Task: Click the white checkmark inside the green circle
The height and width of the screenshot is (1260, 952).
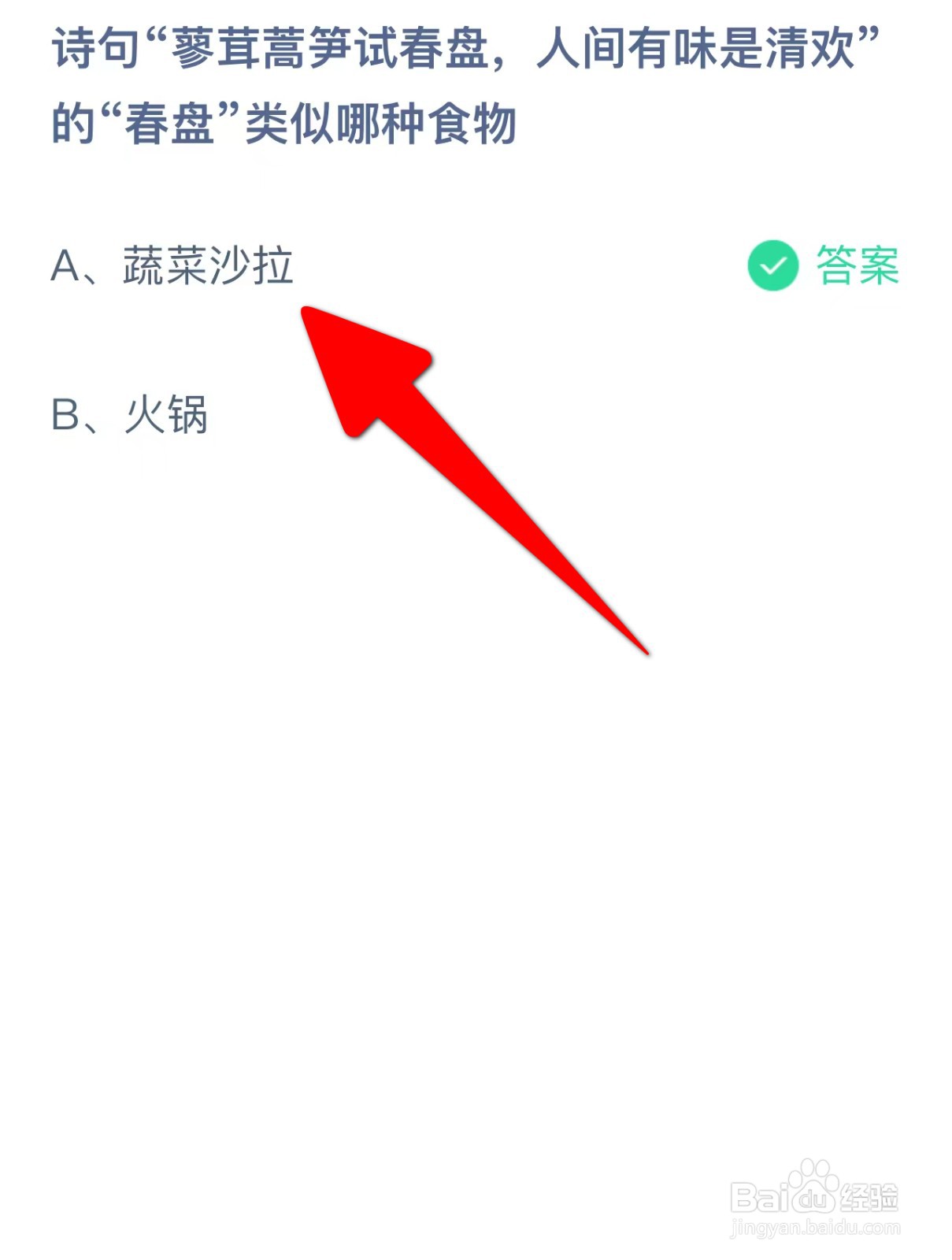Action: (x=776, y=266)
